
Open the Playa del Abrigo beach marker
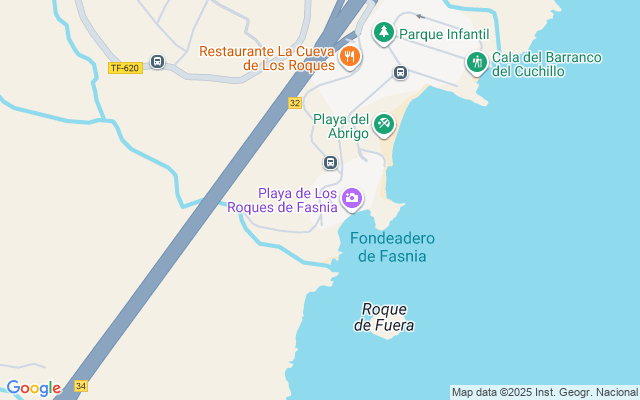(x=383, y=124)
